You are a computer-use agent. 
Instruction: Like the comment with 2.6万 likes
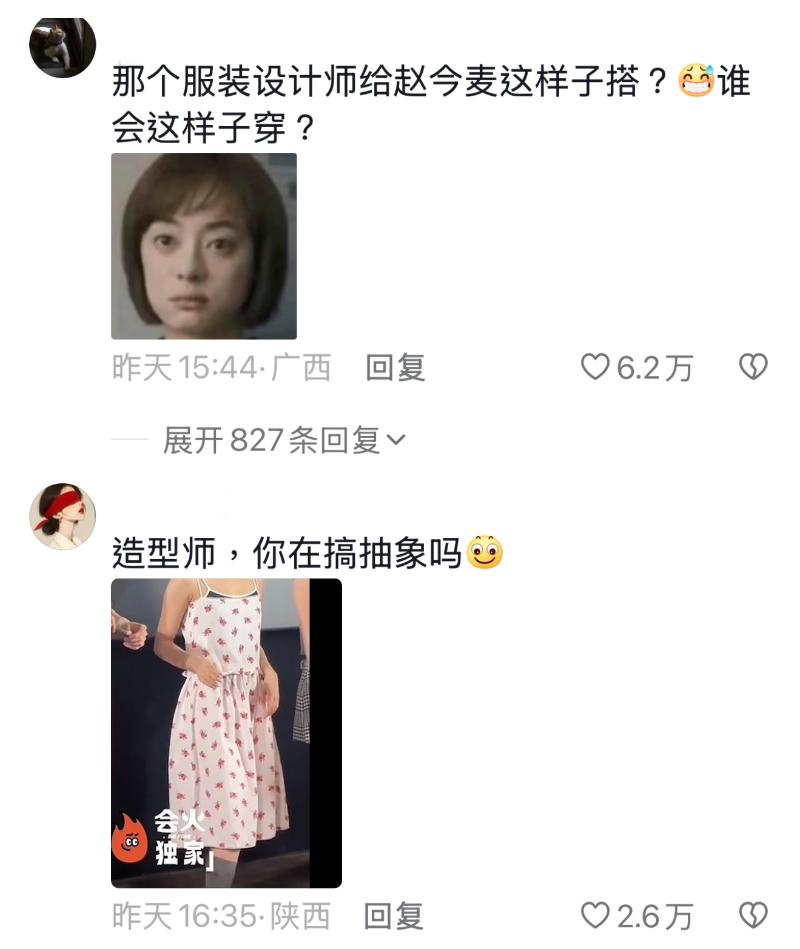[596, 915]
